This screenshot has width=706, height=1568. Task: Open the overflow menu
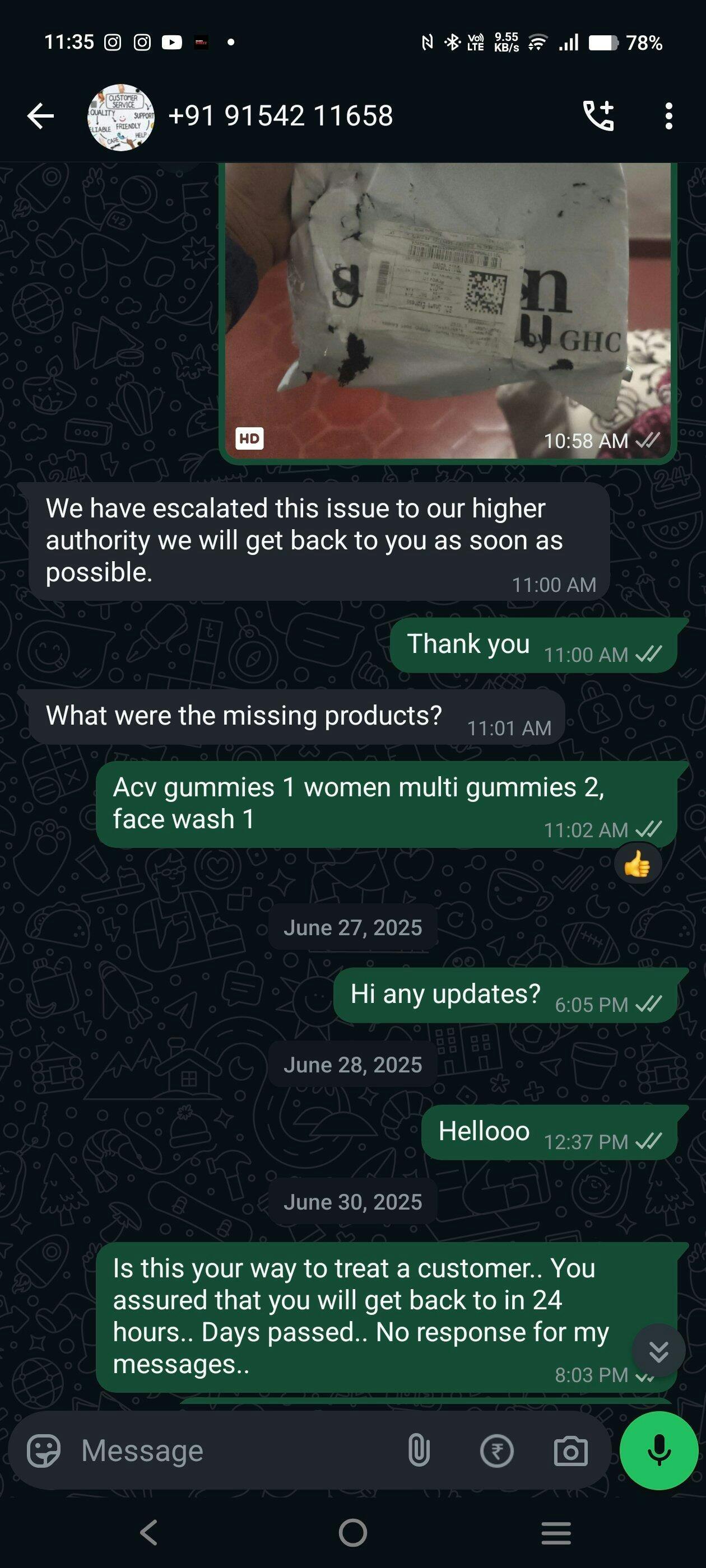pos(669,116)
